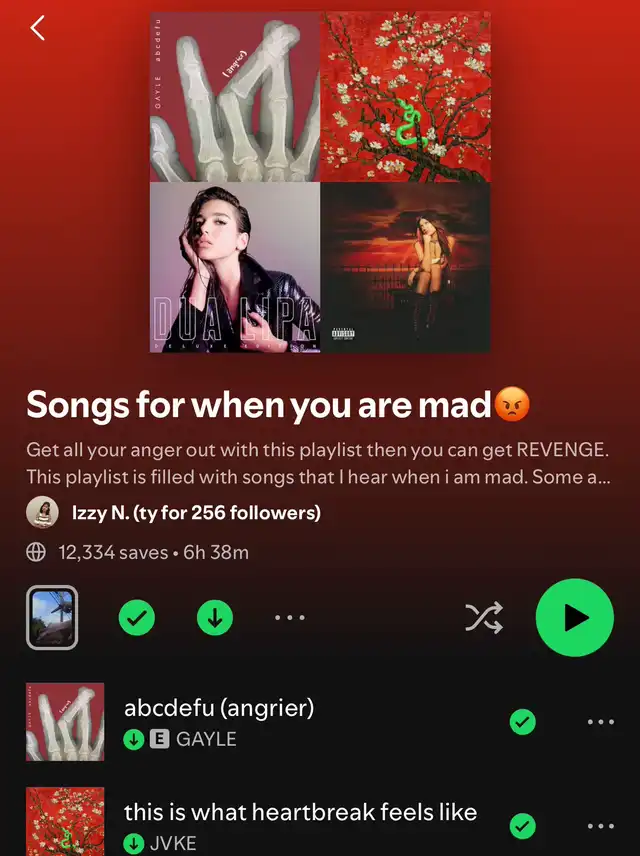640x856 pixels.
Task: Play abcdefu (angrier) by GAYLE
Action: [x=218, y=708]
